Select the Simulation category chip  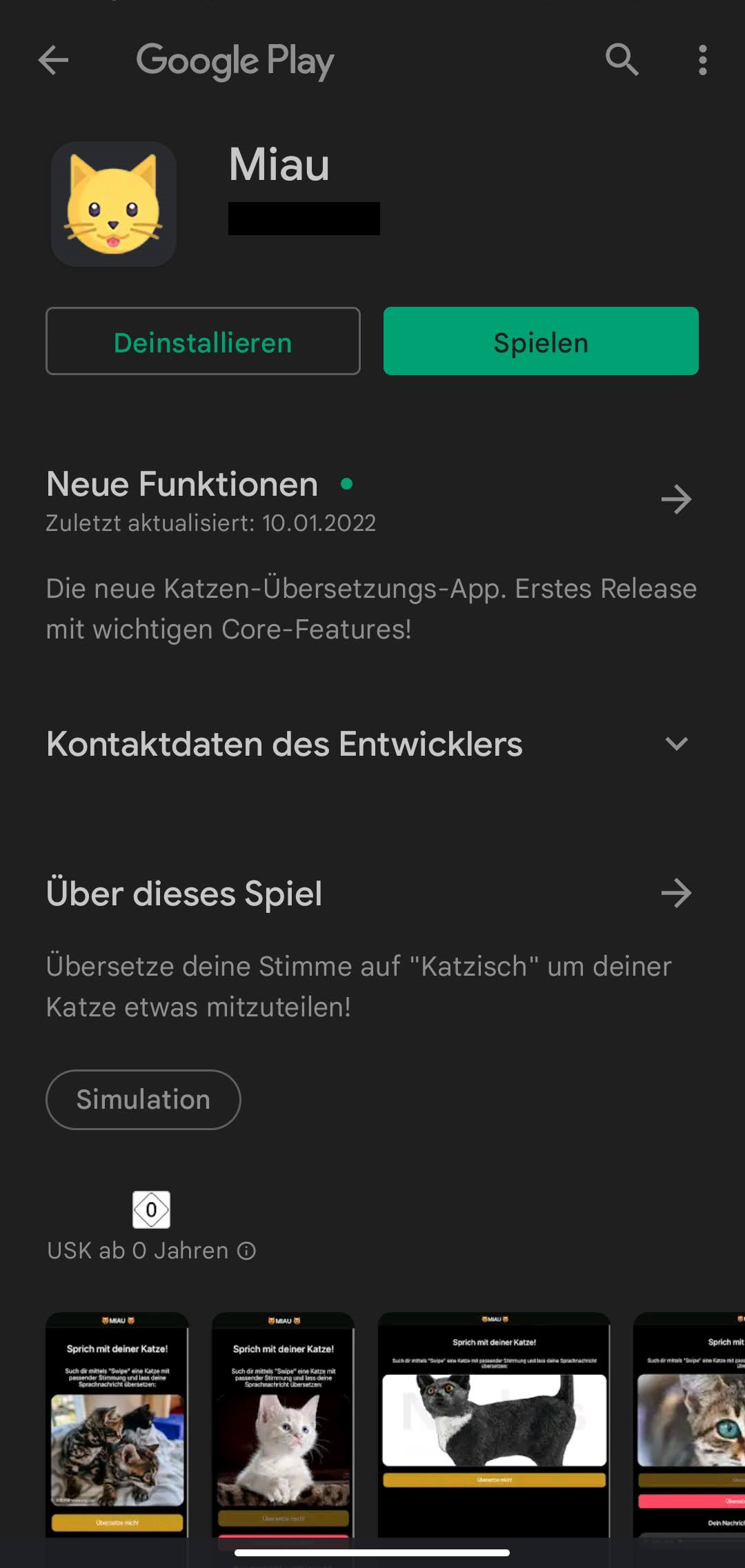[143, 1100]
